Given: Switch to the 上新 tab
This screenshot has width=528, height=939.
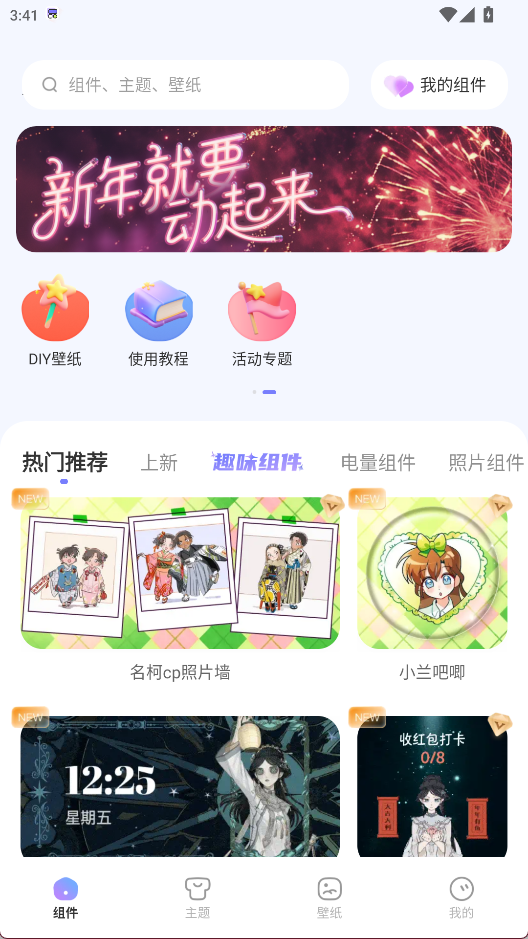Looking at the screenshot, I should point(159,463).
